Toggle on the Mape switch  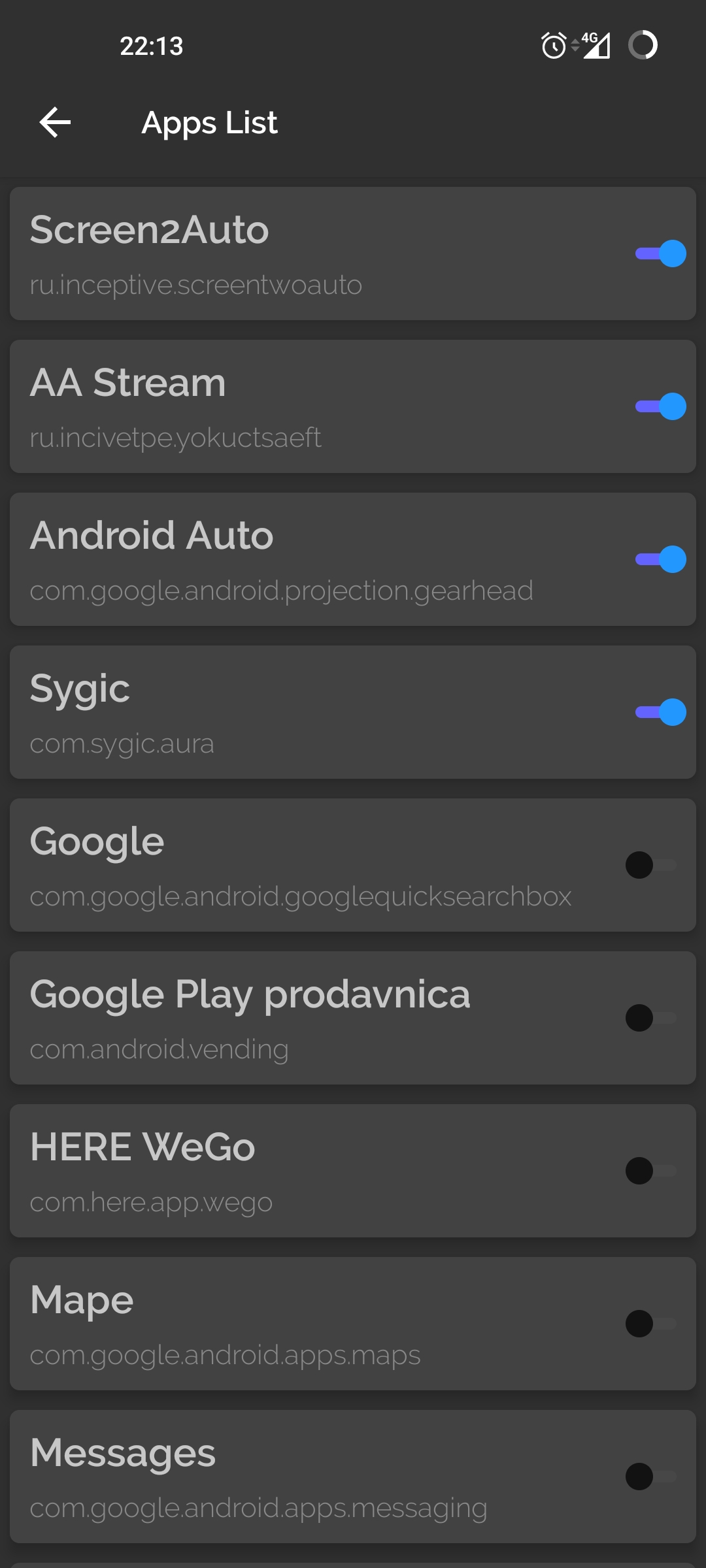coord(651,1324)
